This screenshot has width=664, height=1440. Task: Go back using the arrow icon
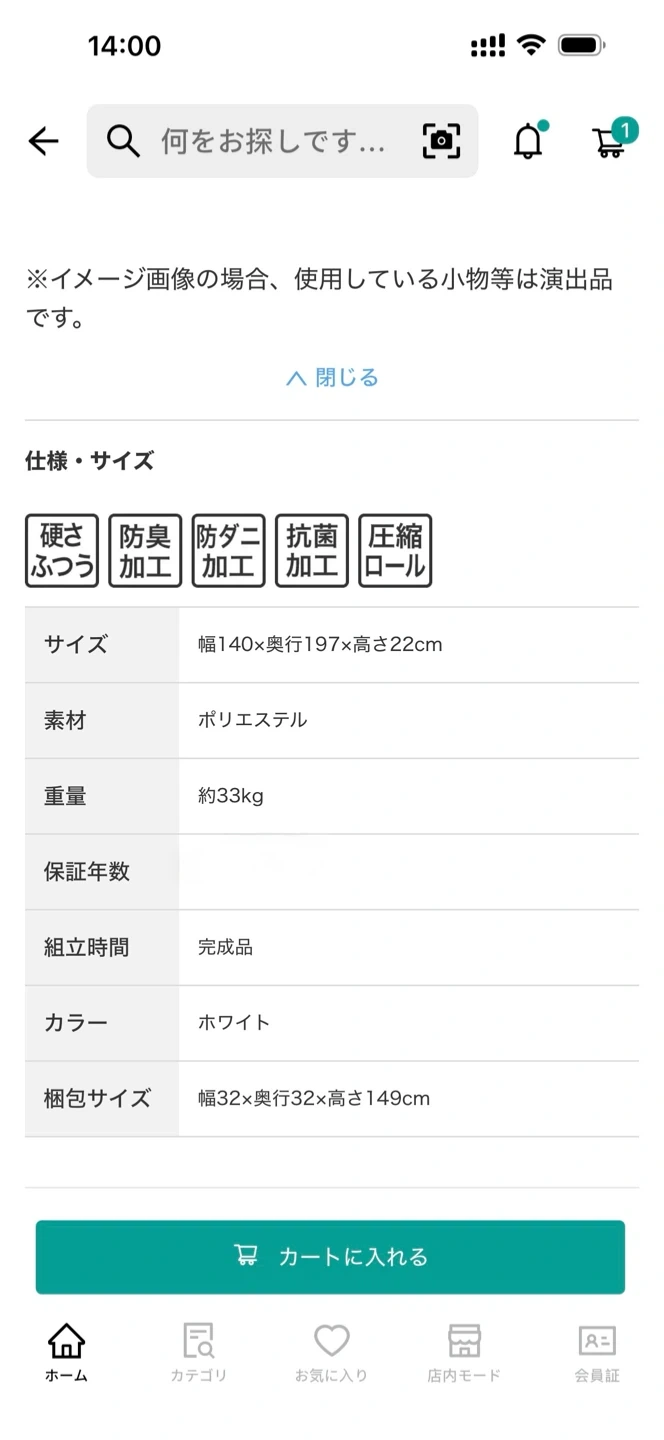pos(43,141)
